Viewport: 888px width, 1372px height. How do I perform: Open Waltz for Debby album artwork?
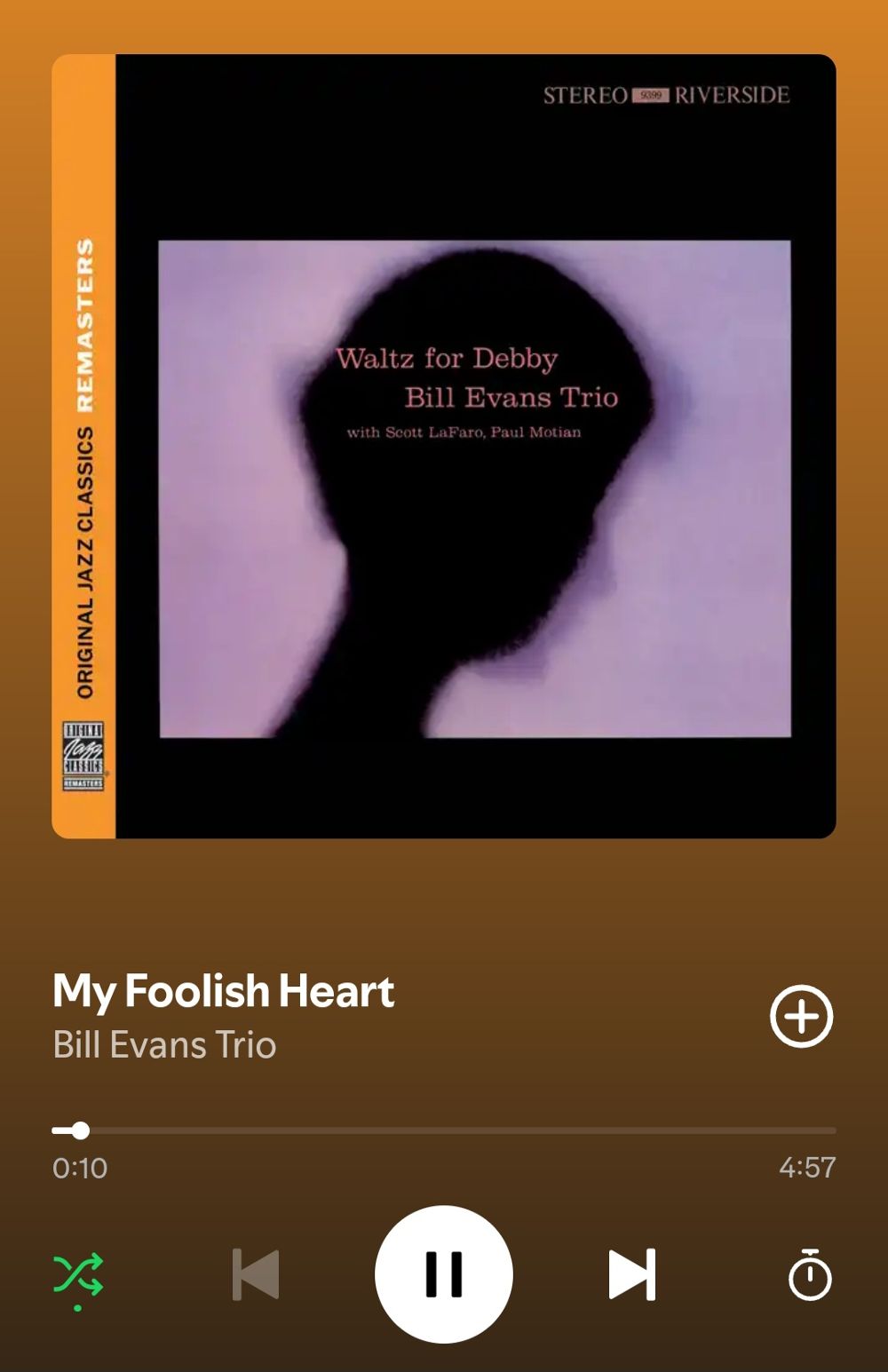[444, 446]
